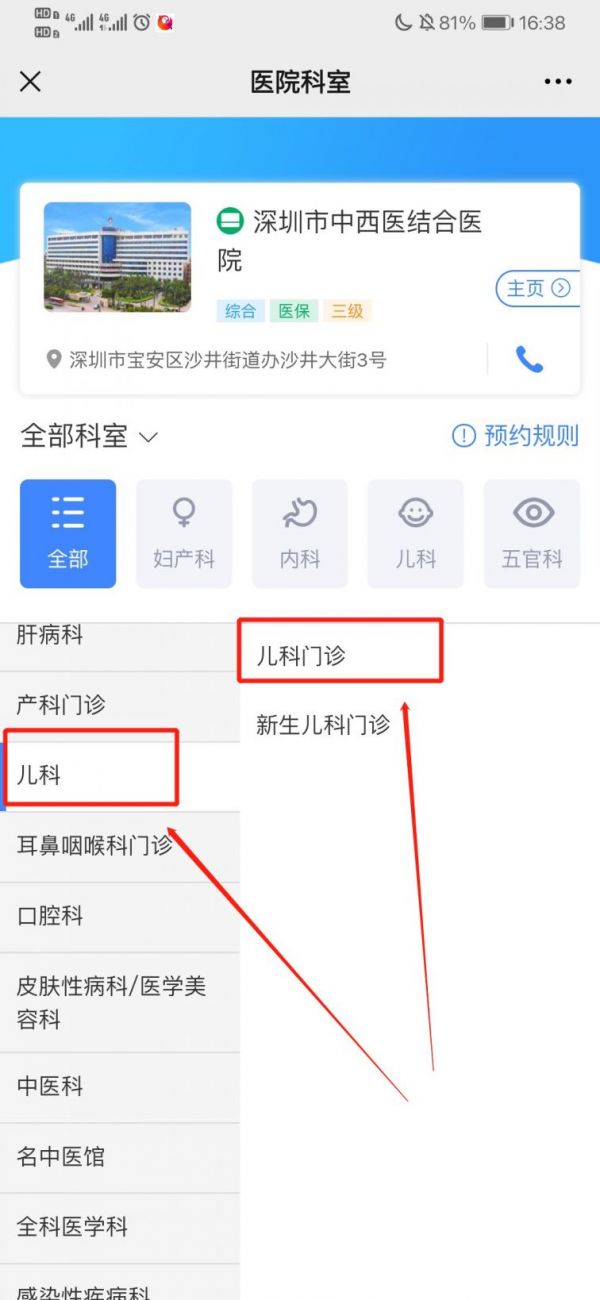This screenshot has width=600, height=1300.
Task: Close the 医院科室 page
Action: 31,82
